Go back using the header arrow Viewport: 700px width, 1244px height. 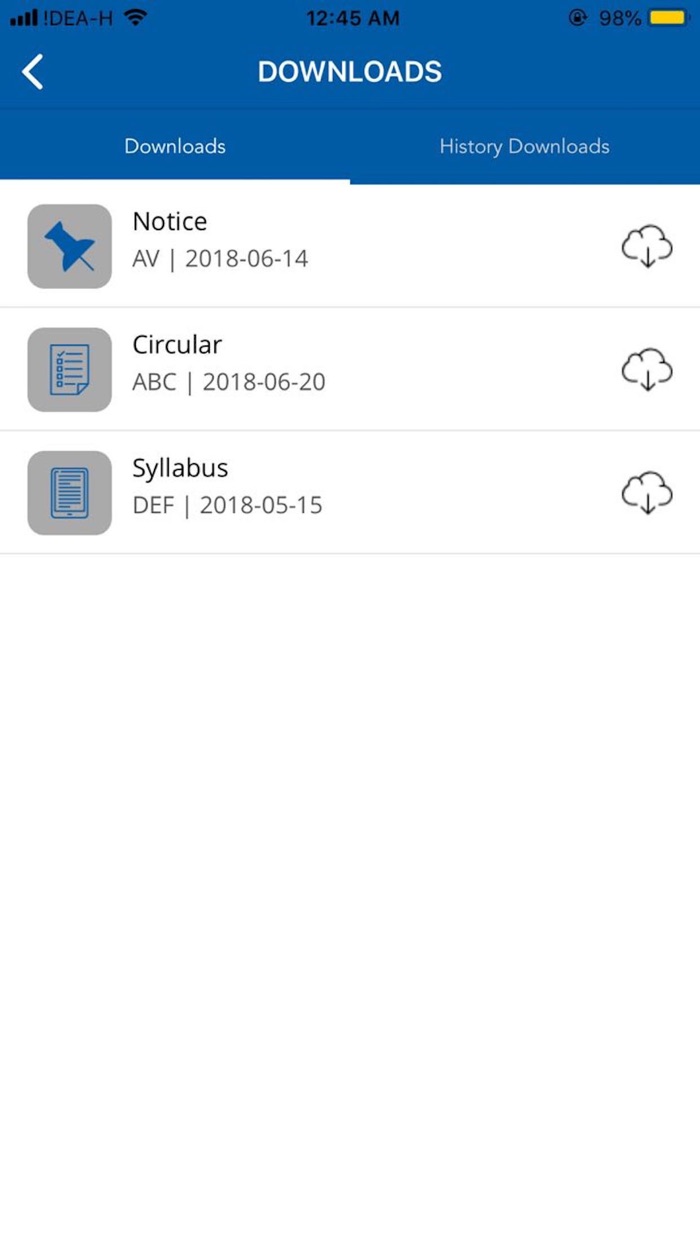tap(34, 72)
